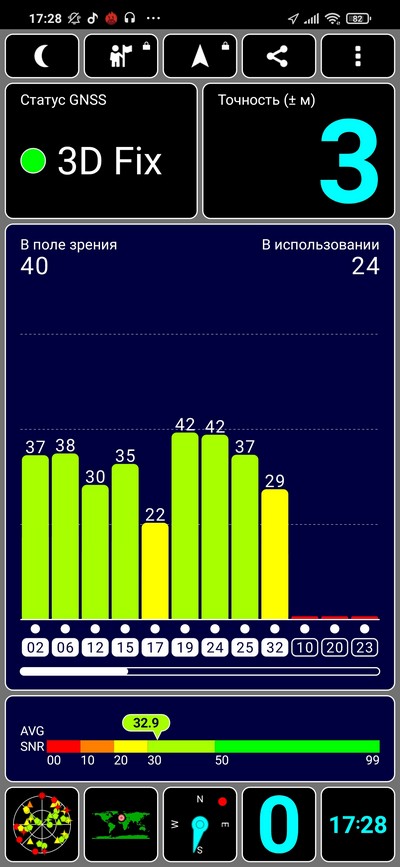Open the locked navigation arrow tool
Screen dimensions: 400x867
pyautogui.click(x=200, y=56)
